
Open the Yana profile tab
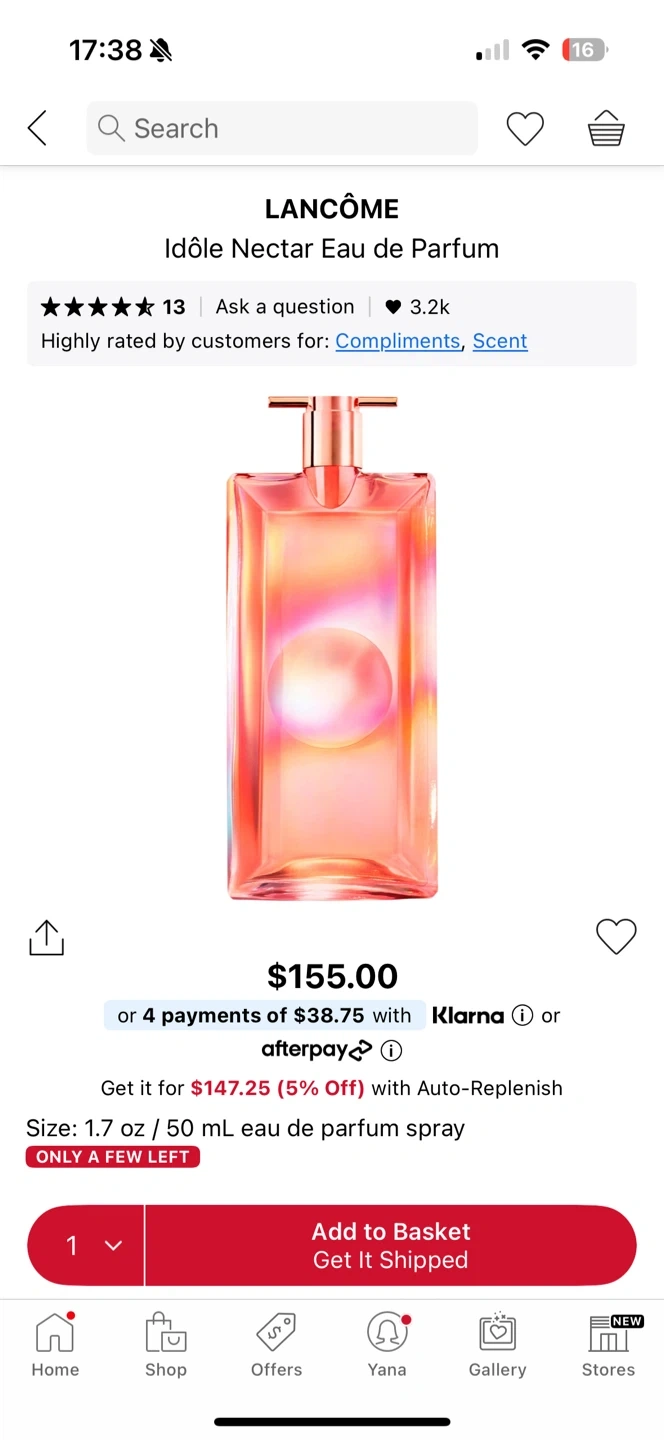click(x=387, y=1345)
